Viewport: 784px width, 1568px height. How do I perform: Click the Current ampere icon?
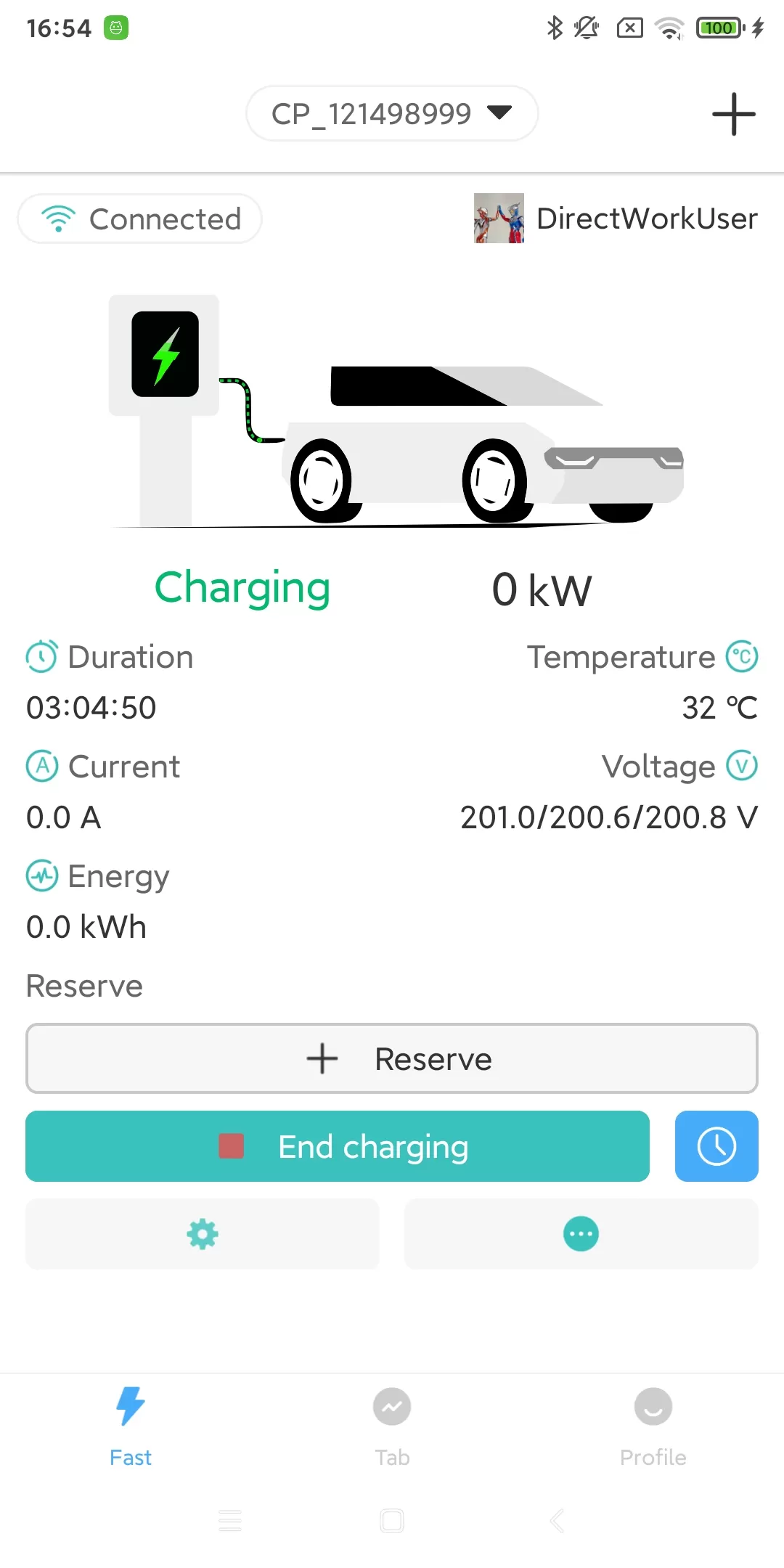(x=42, y=766)
